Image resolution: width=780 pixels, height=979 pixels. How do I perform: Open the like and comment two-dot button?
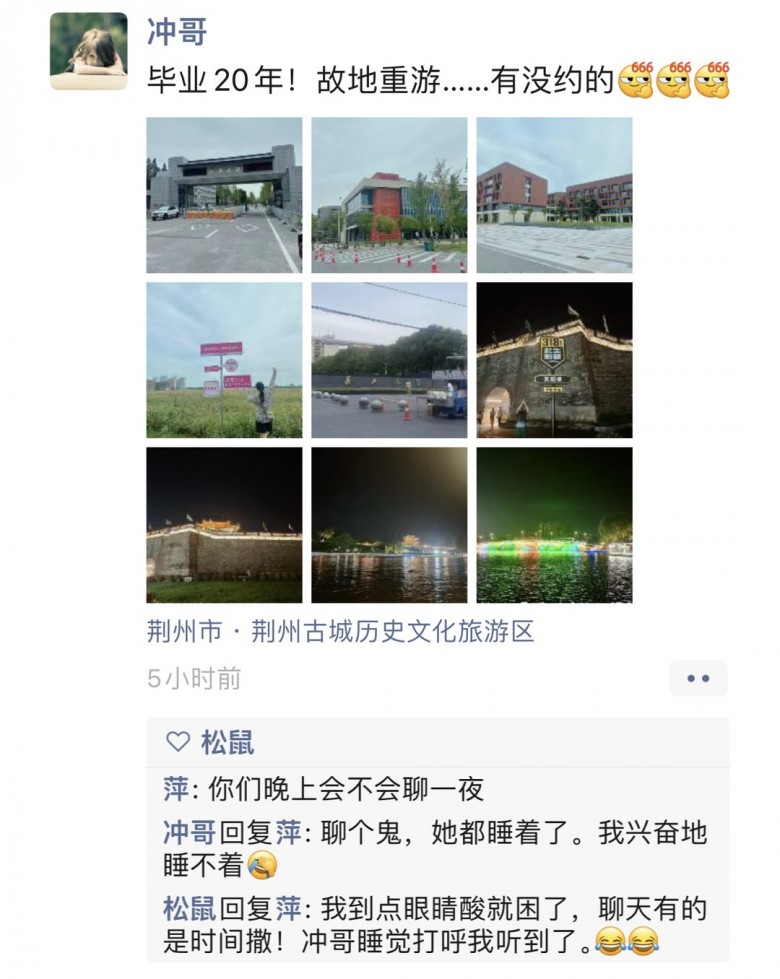pos(698,678)
